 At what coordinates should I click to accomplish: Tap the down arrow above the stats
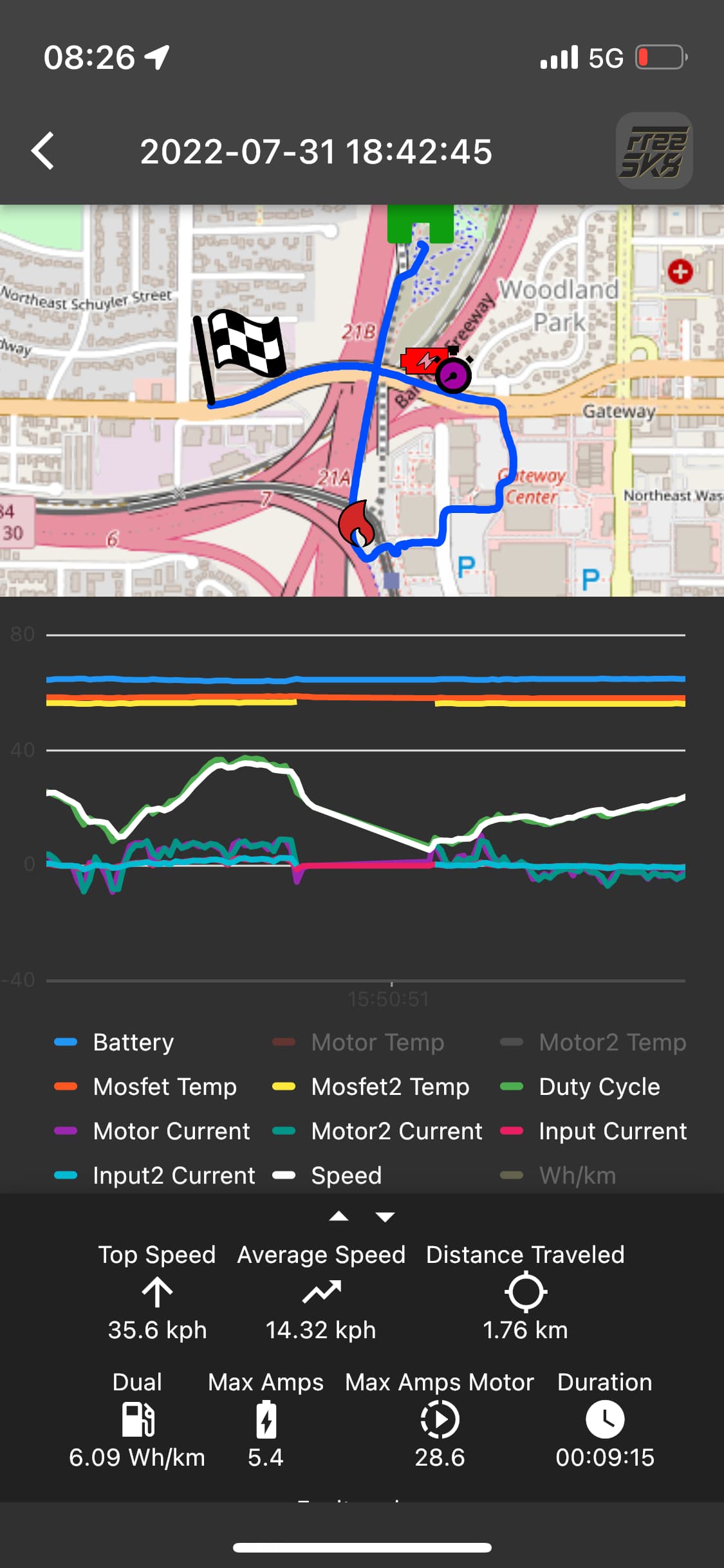385,1217
